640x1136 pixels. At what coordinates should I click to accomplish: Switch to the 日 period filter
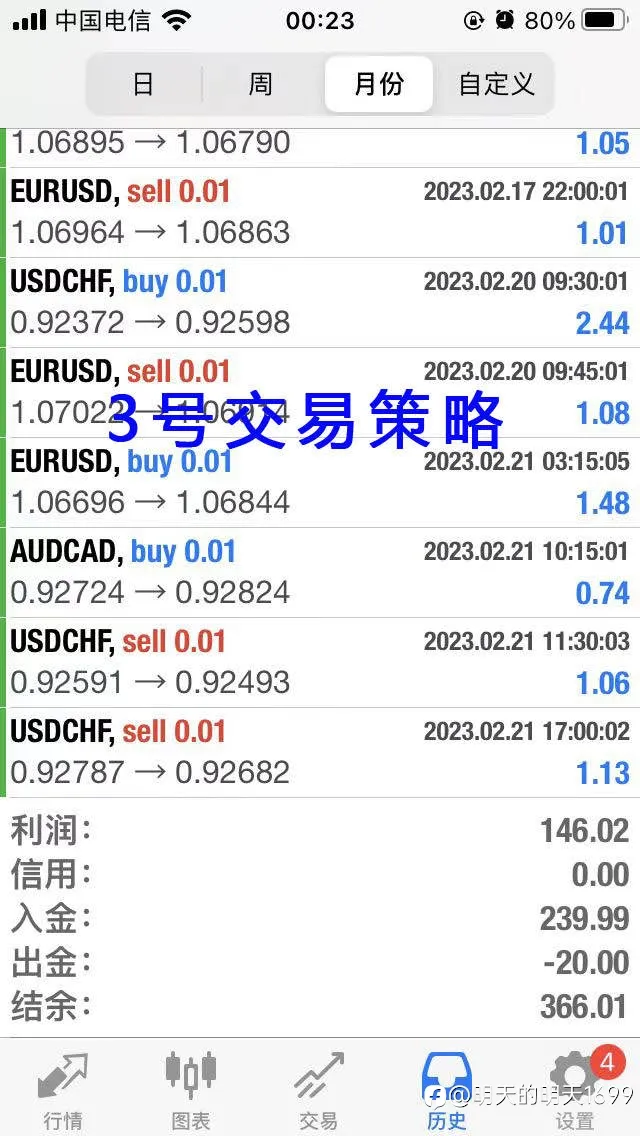pyautogui.click(x=144, y=84)
